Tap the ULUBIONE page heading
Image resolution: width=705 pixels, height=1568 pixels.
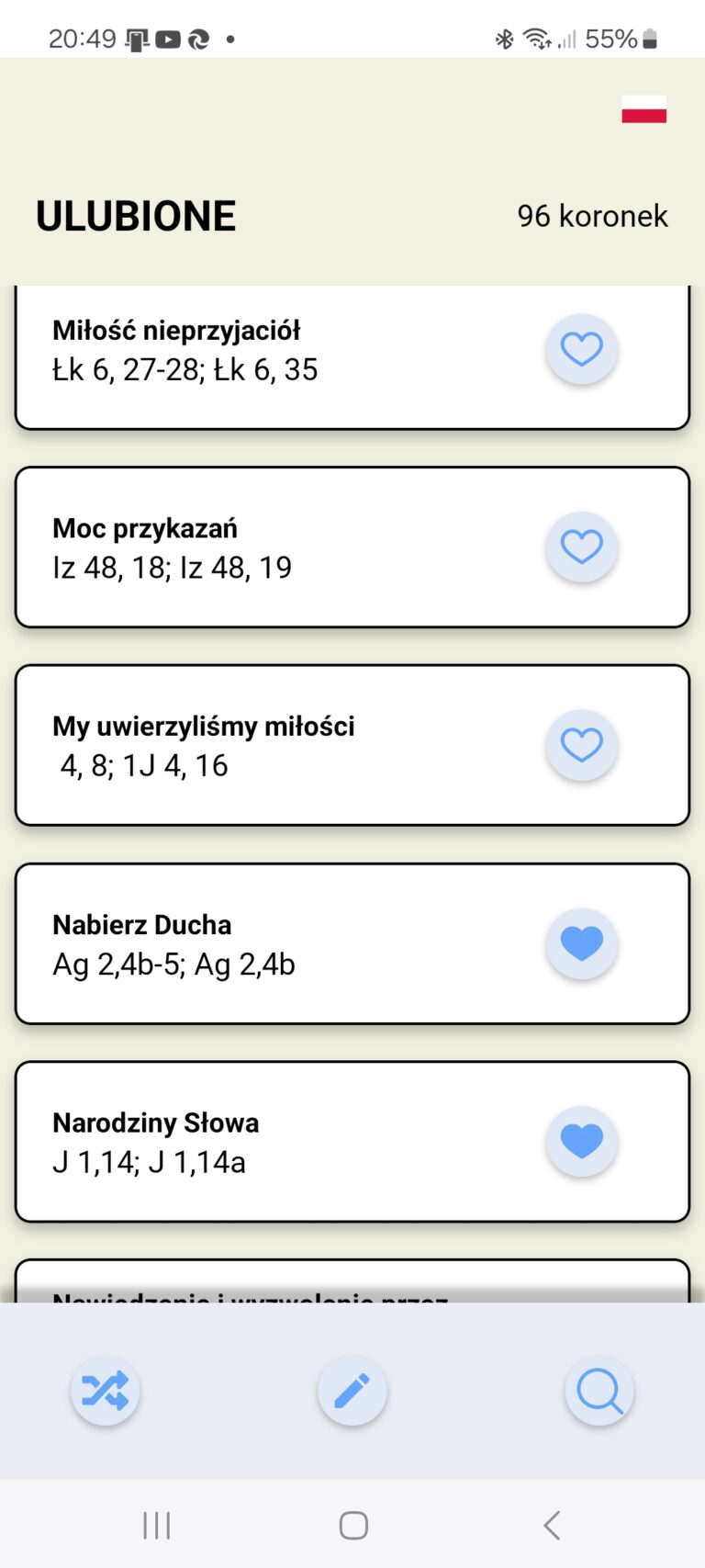tap(135, 215)
